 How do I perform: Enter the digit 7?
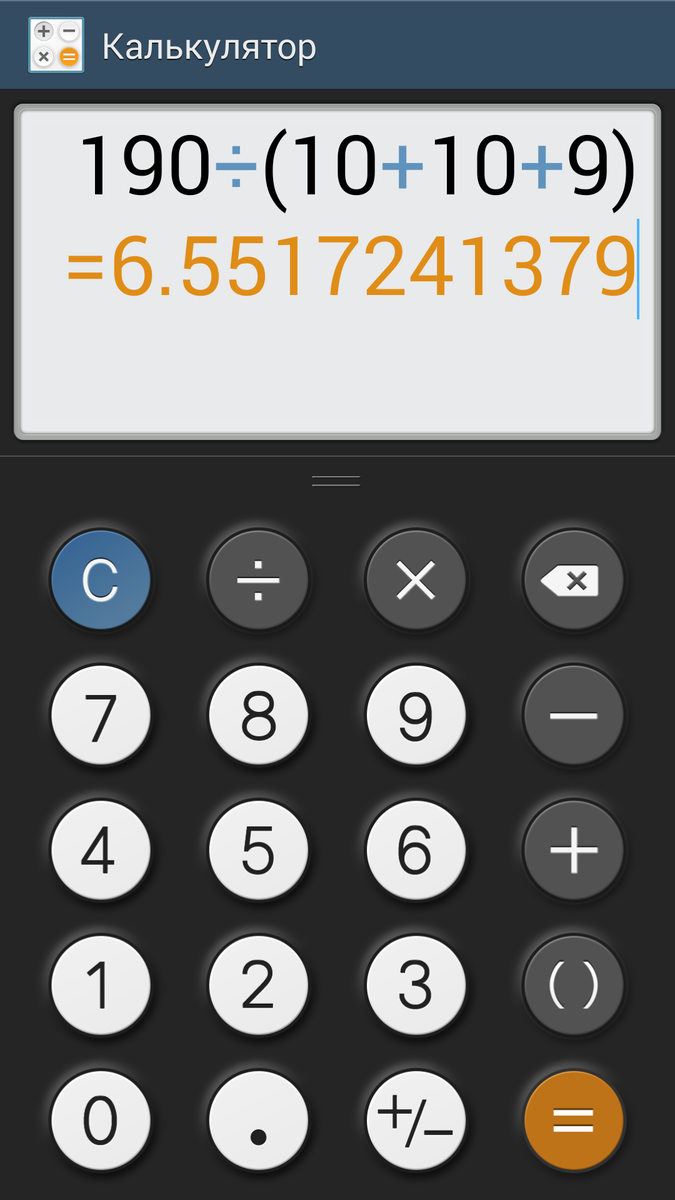100,716
